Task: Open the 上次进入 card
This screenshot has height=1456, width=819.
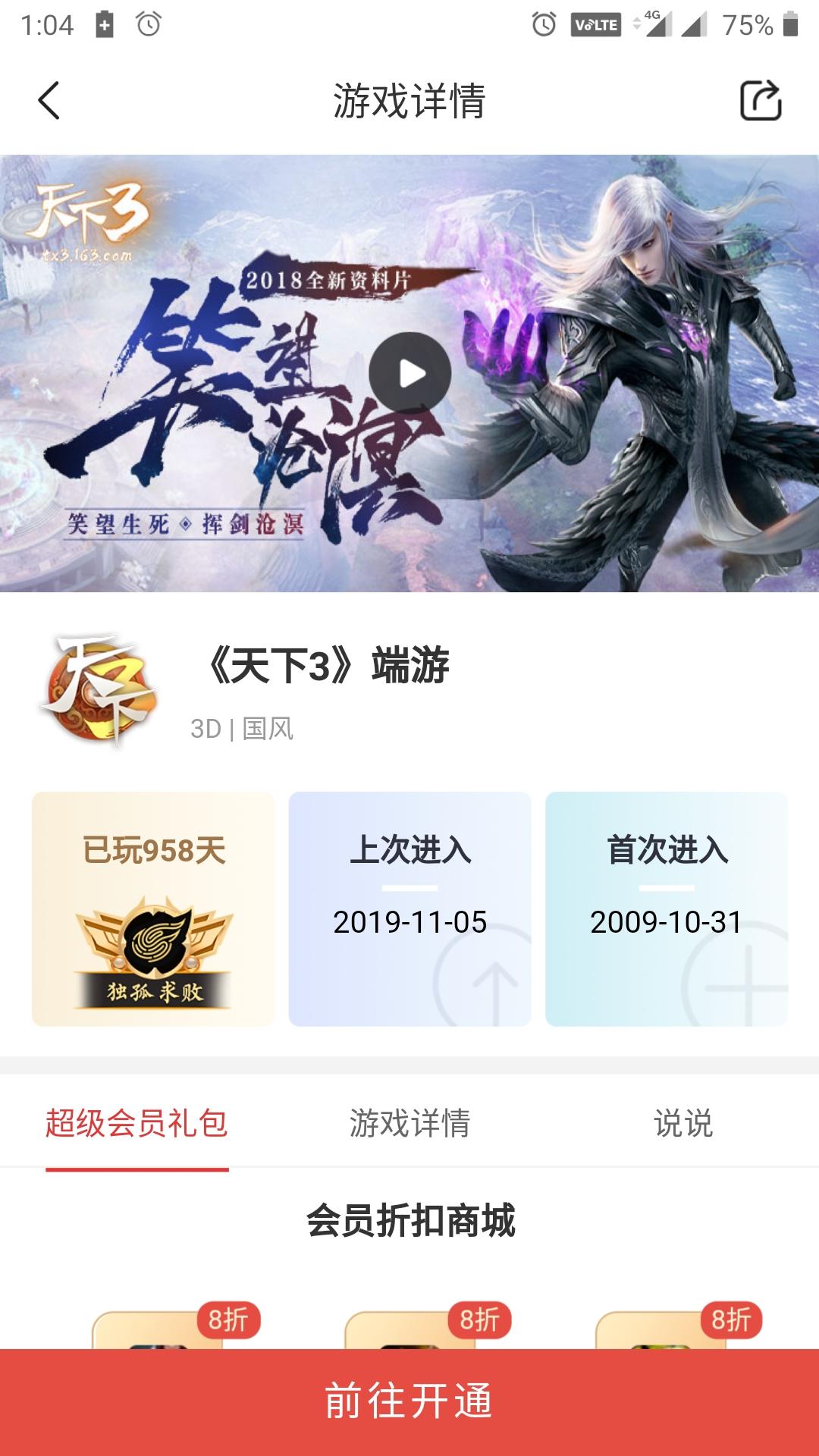Action: coord(409,908)
